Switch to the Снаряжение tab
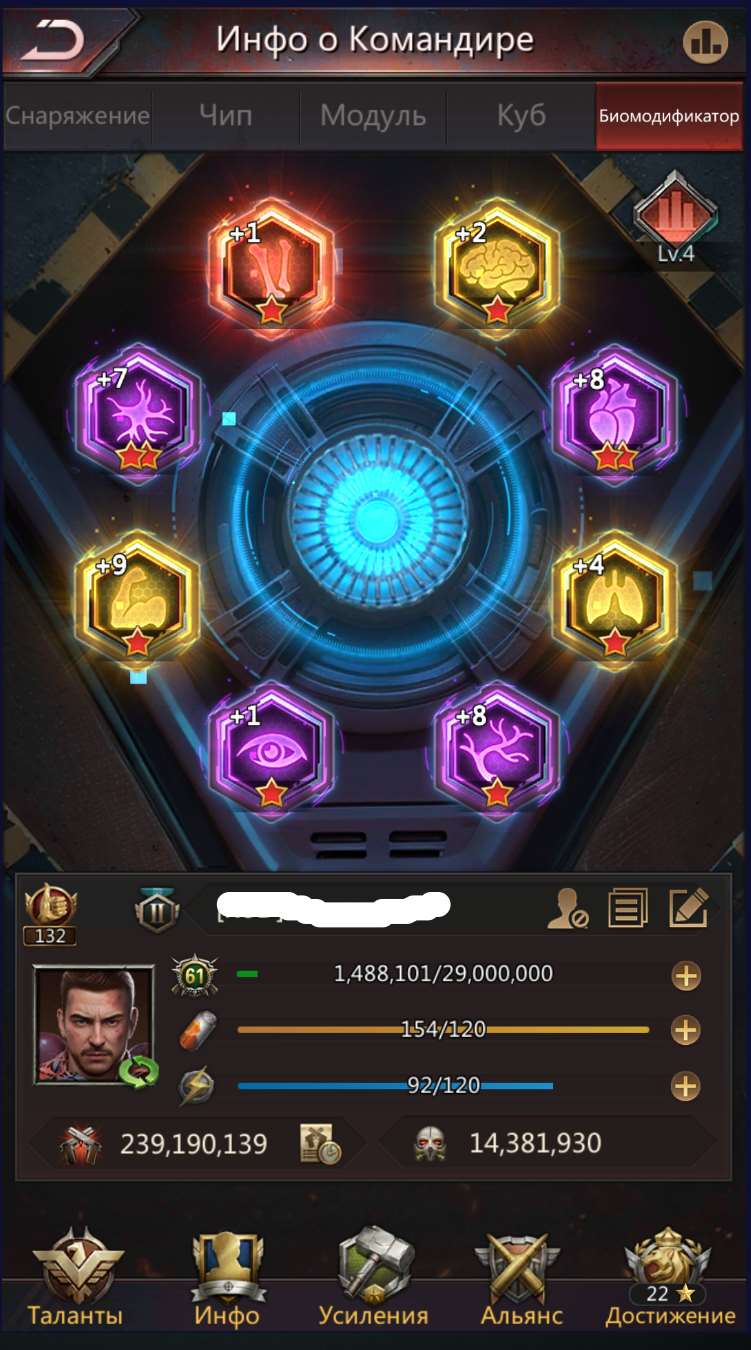 click(77, 115)
